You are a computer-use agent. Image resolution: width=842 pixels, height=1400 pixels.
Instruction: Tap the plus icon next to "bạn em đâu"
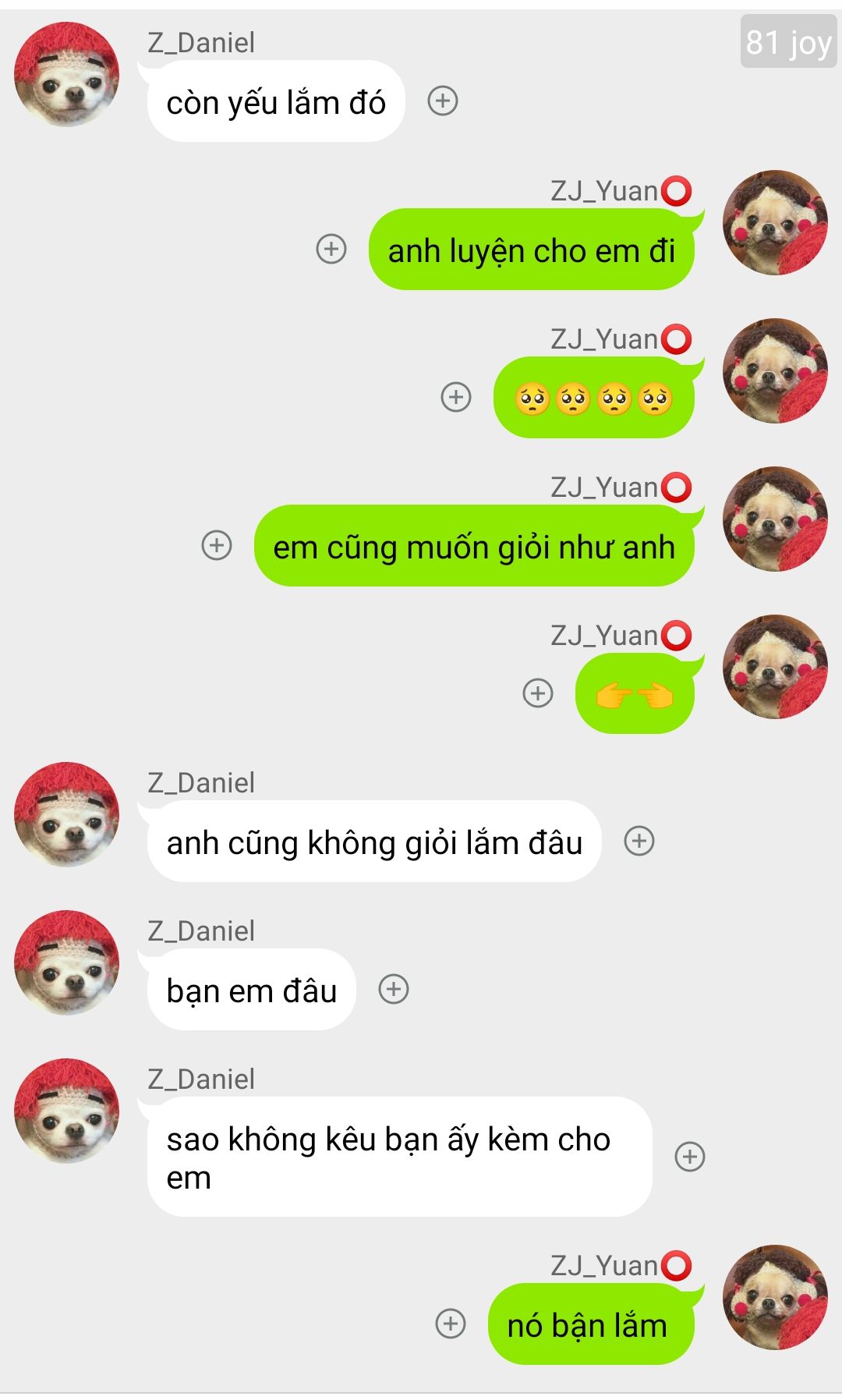pos(394,989)
